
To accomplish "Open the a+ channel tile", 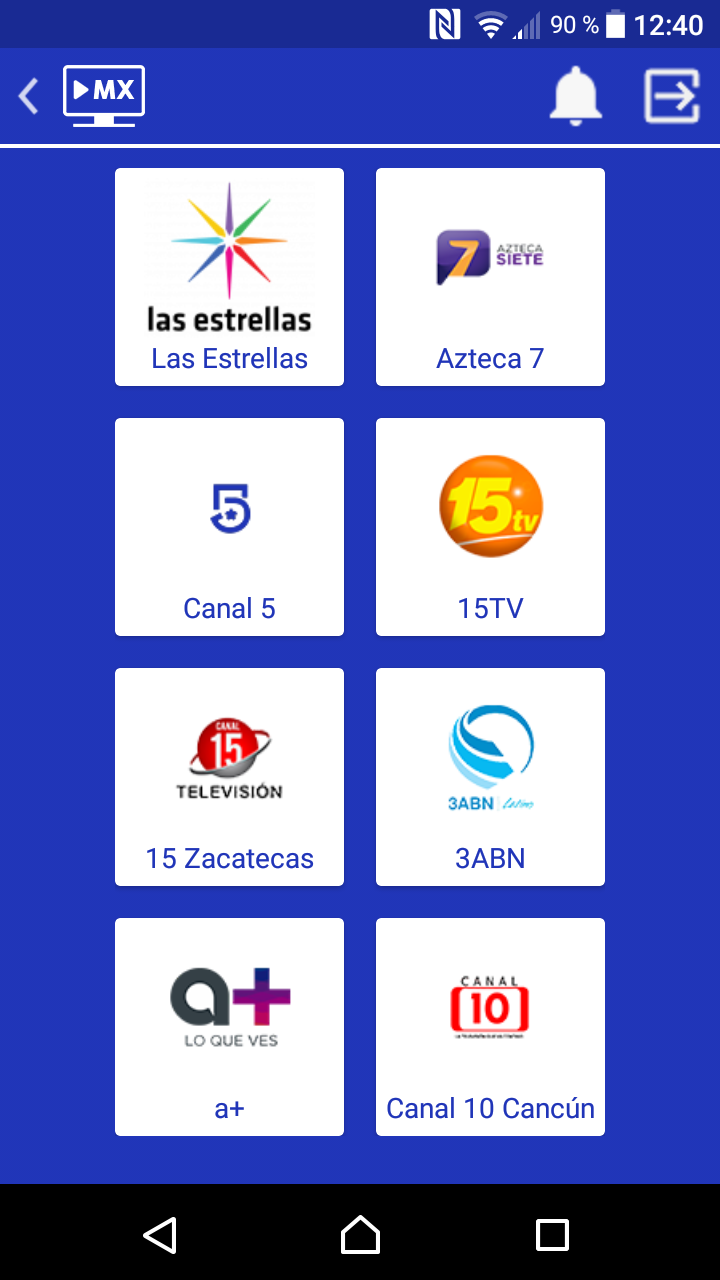I will [230, 1027].
